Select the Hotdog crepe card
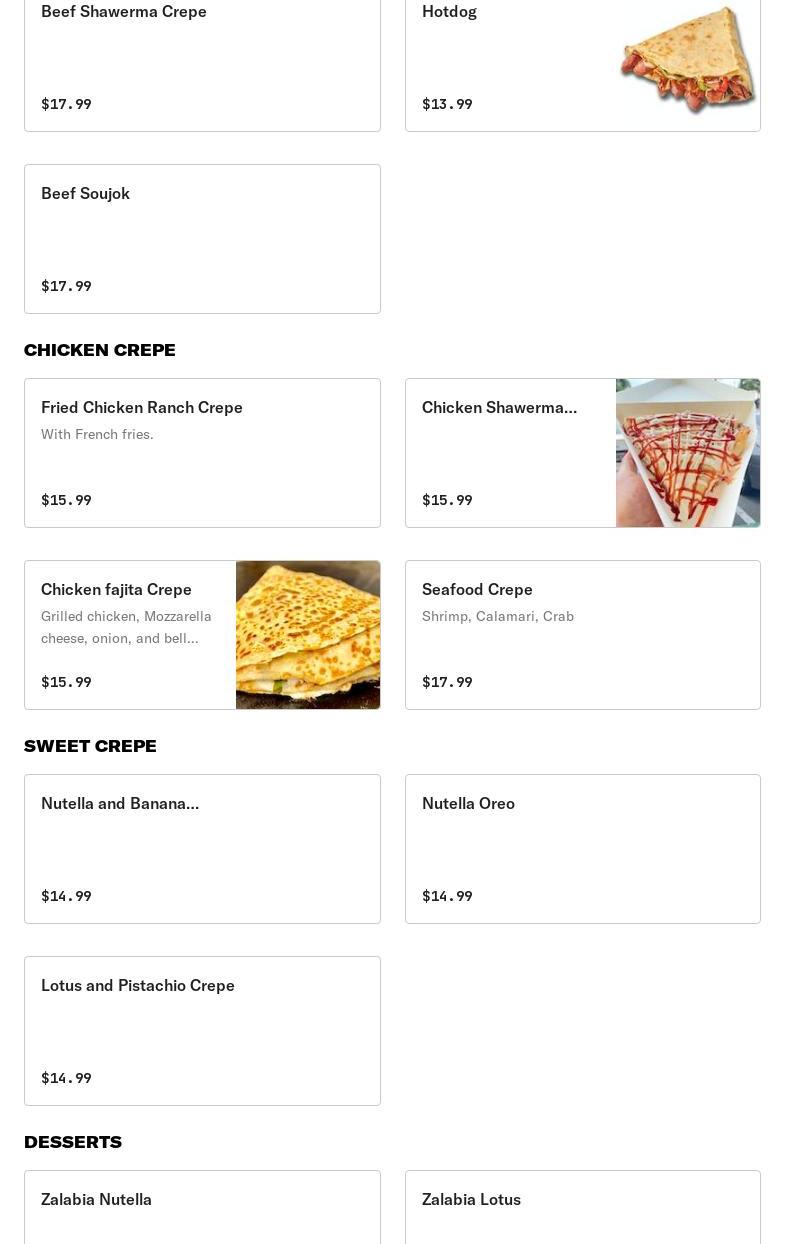 (x=582, y=60)
